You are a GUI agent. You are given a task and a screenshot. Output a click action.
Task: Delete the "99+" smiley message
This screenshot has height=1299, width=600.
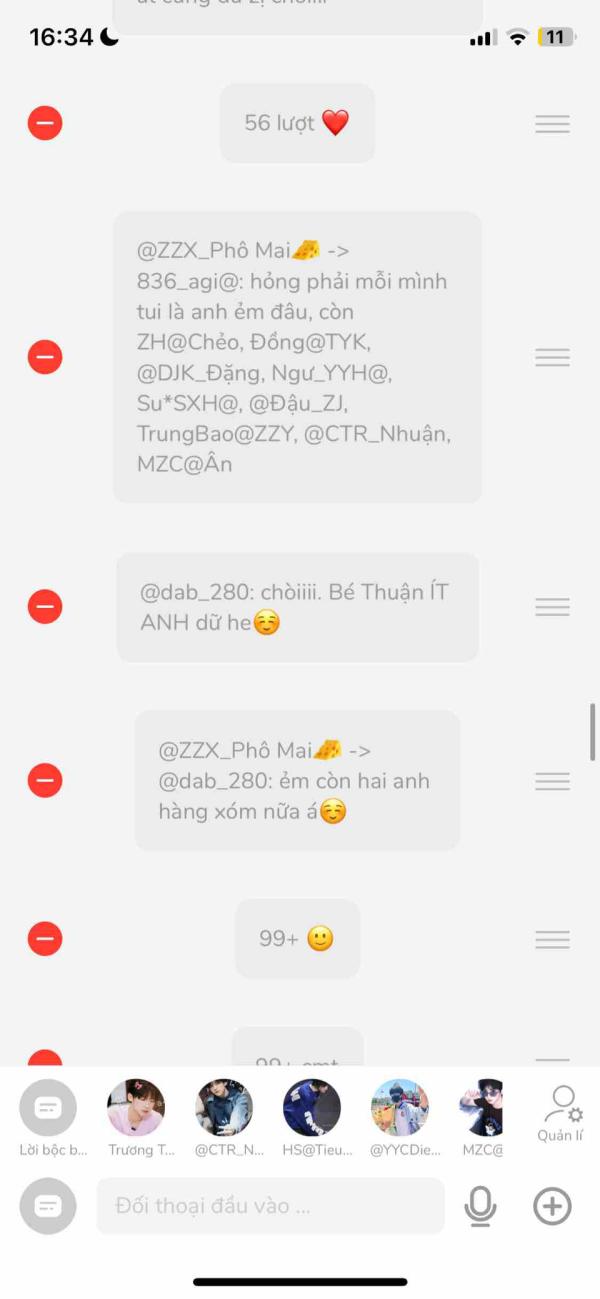coord(45,938)
